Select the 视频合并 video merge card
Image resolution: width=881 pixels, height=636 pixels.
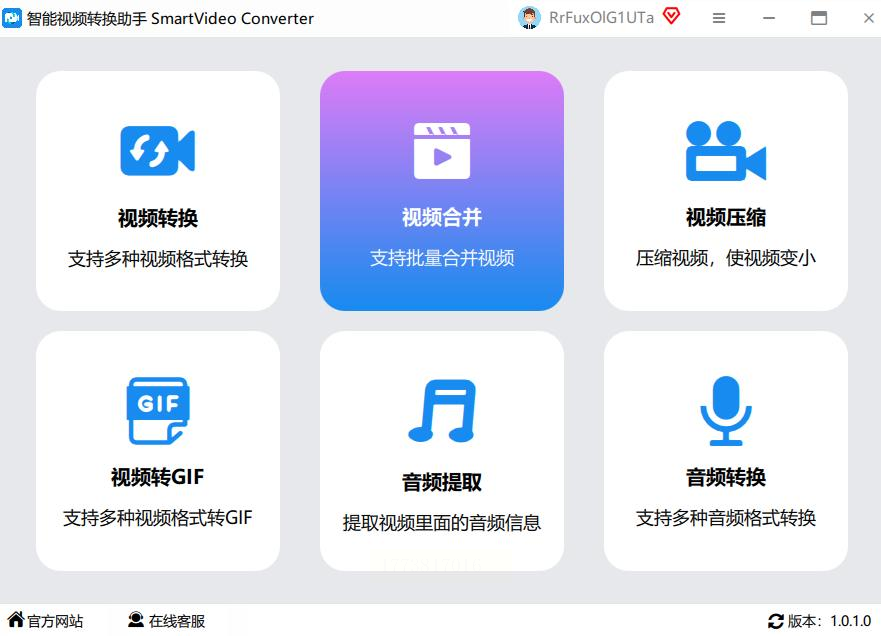442,191
